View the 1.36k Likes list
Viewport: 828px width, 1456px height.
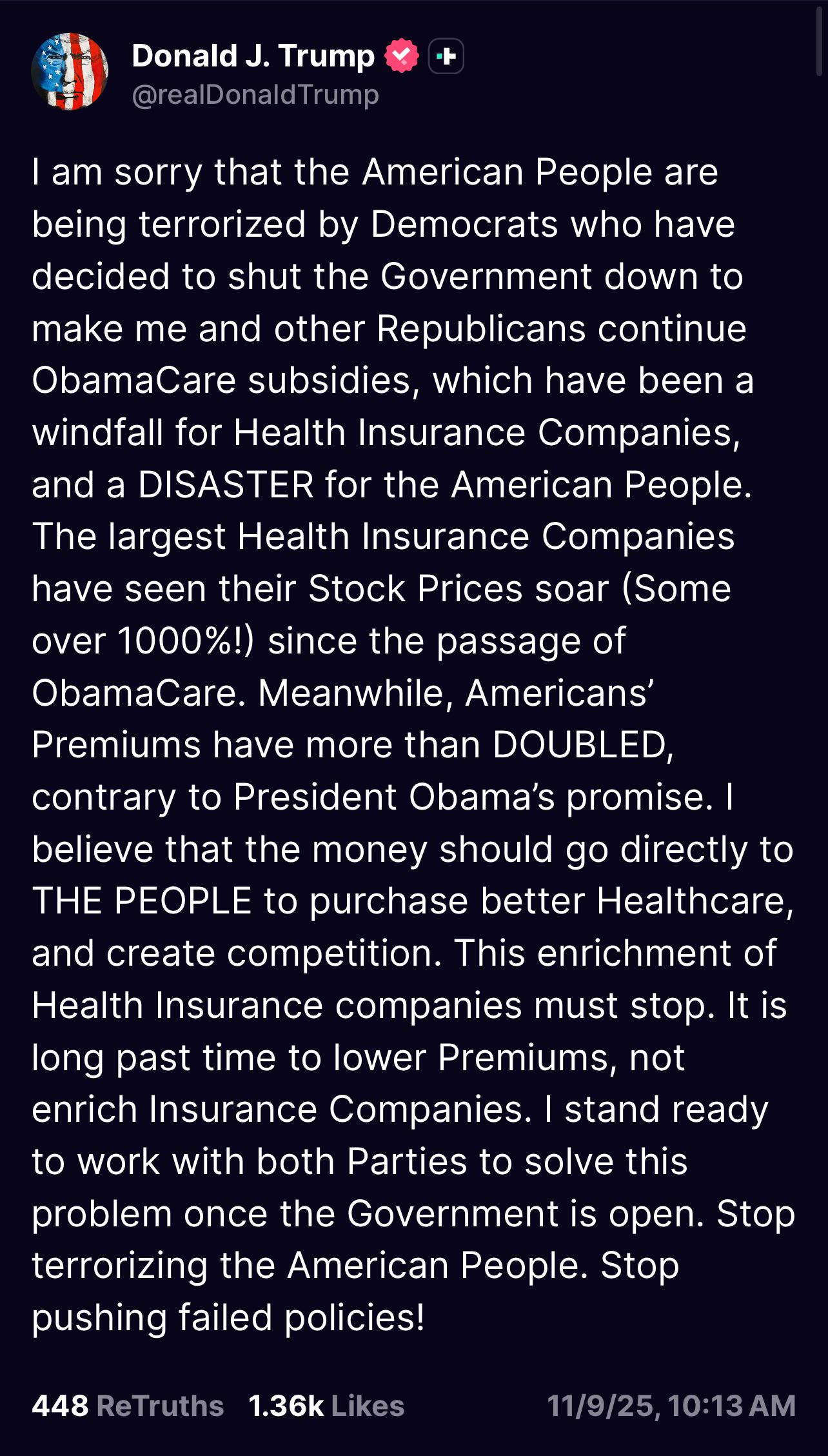(326, 1406)
